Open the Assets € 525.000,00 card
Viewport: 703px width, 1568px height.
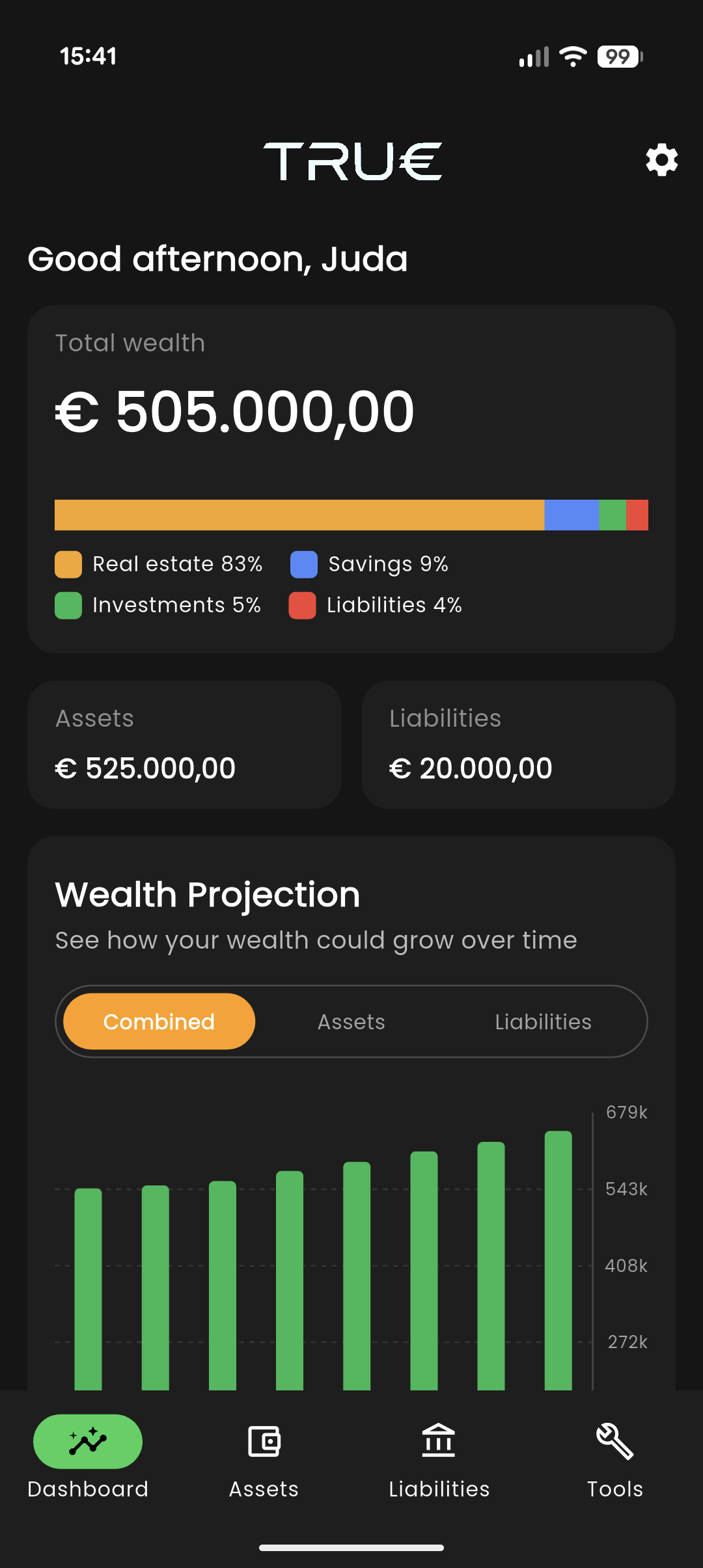184,744
